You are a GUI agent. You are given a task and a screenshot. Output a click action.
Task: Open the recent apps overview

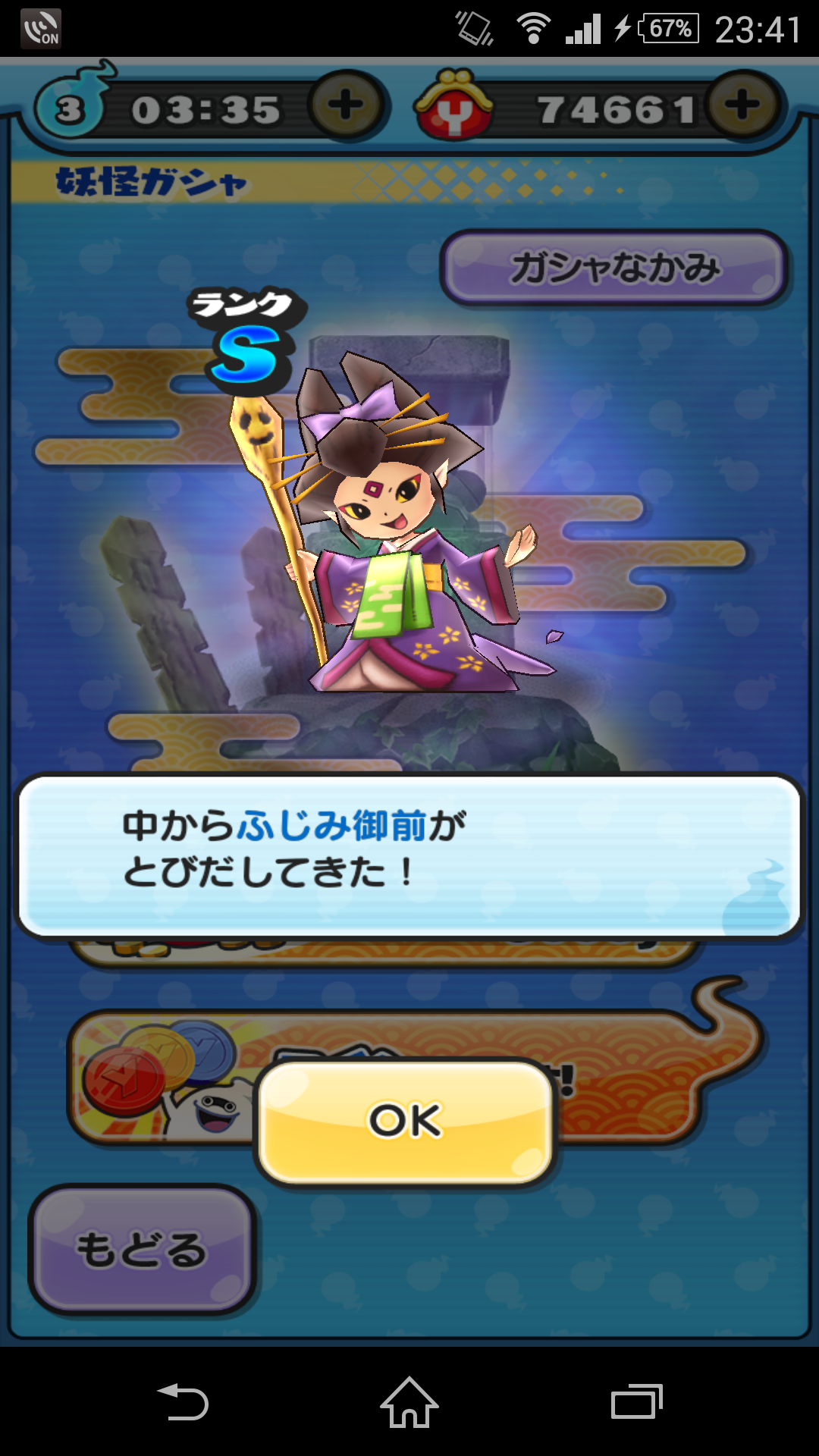pyautogui.click(x=637, y=1402)
